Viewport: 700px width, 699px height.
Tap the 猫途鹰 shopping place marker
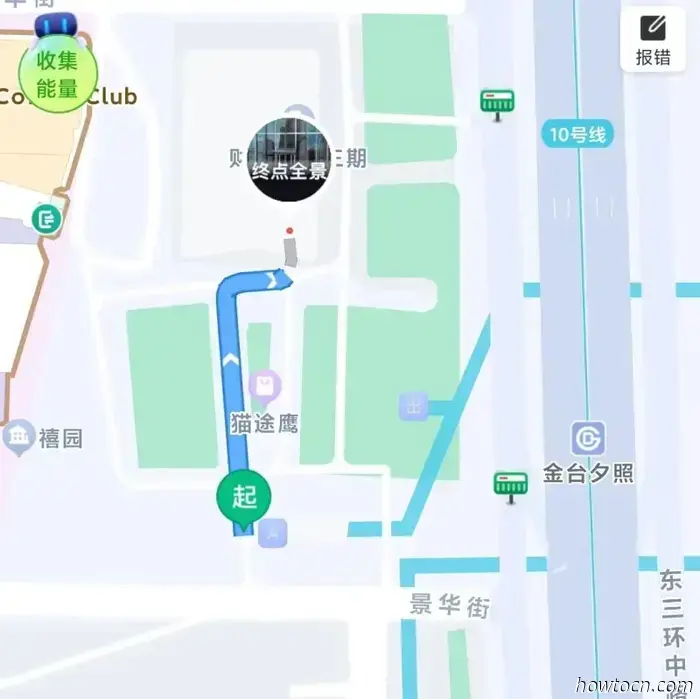pyautogui.click(x=265, y=385)
